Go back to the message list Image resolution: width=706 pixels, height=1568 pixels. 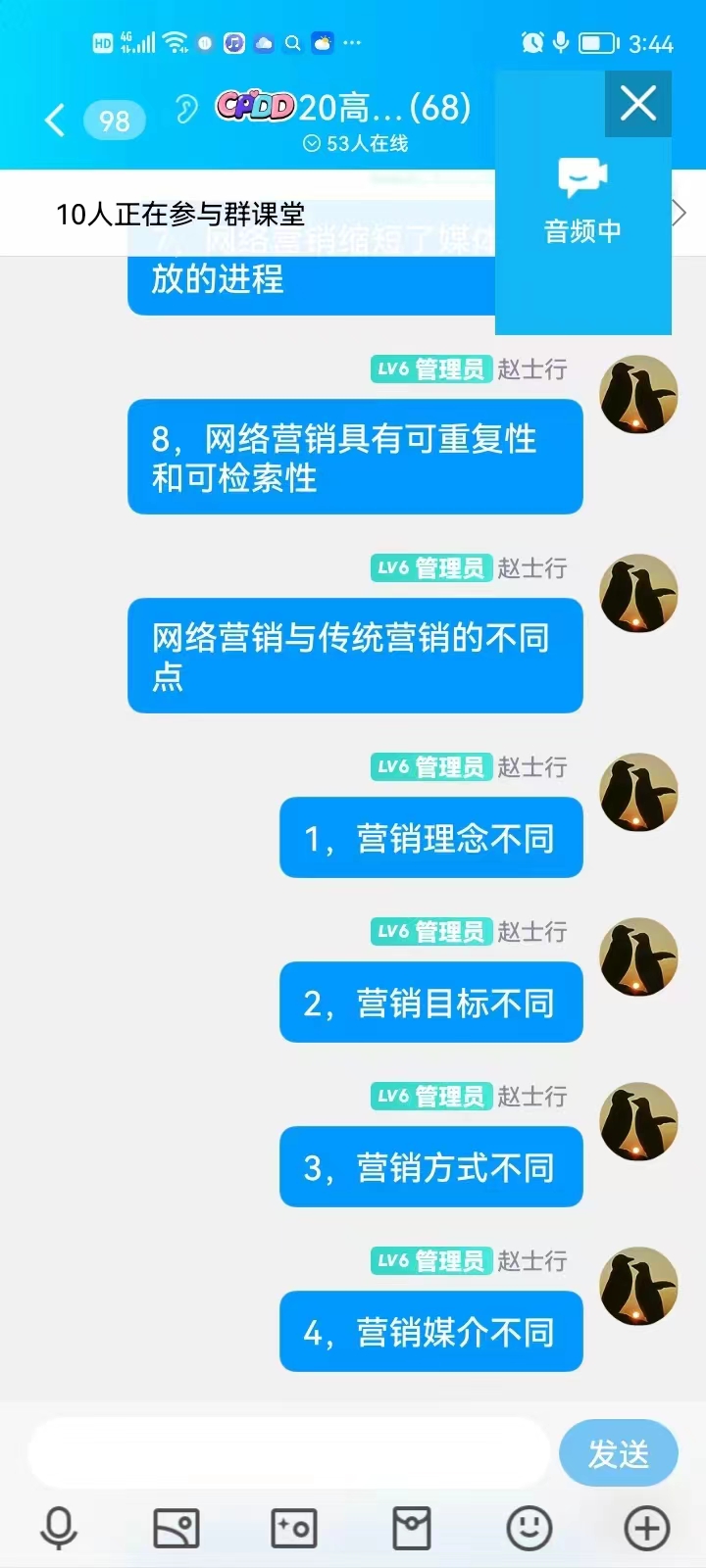point(56,120)
